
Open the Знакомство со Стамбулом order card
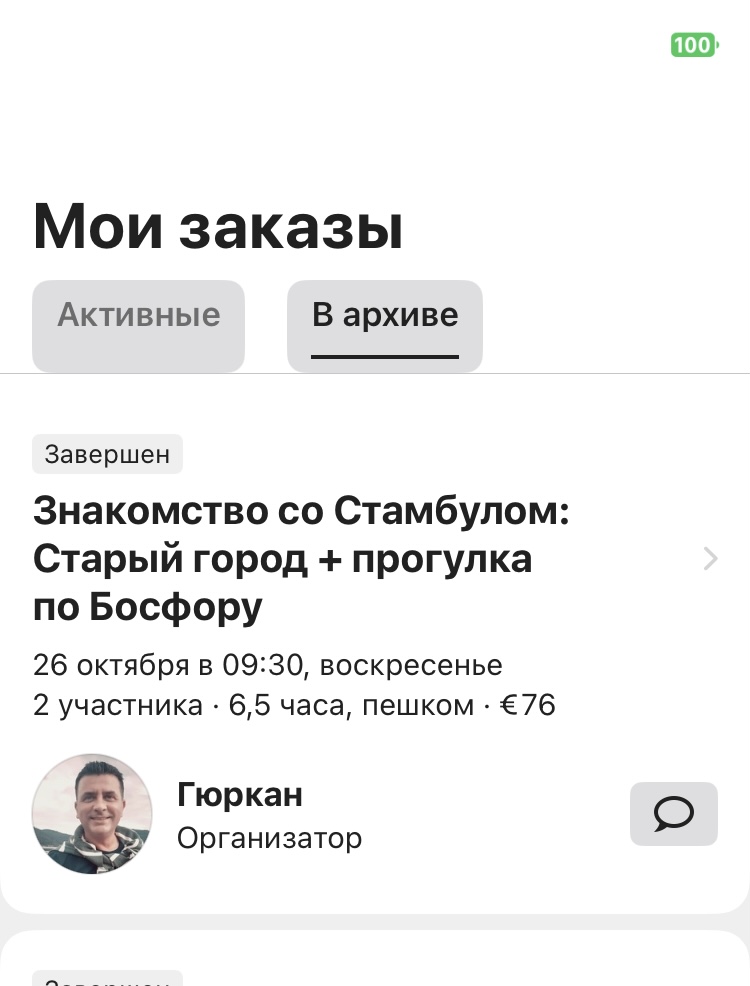[300, 558]
